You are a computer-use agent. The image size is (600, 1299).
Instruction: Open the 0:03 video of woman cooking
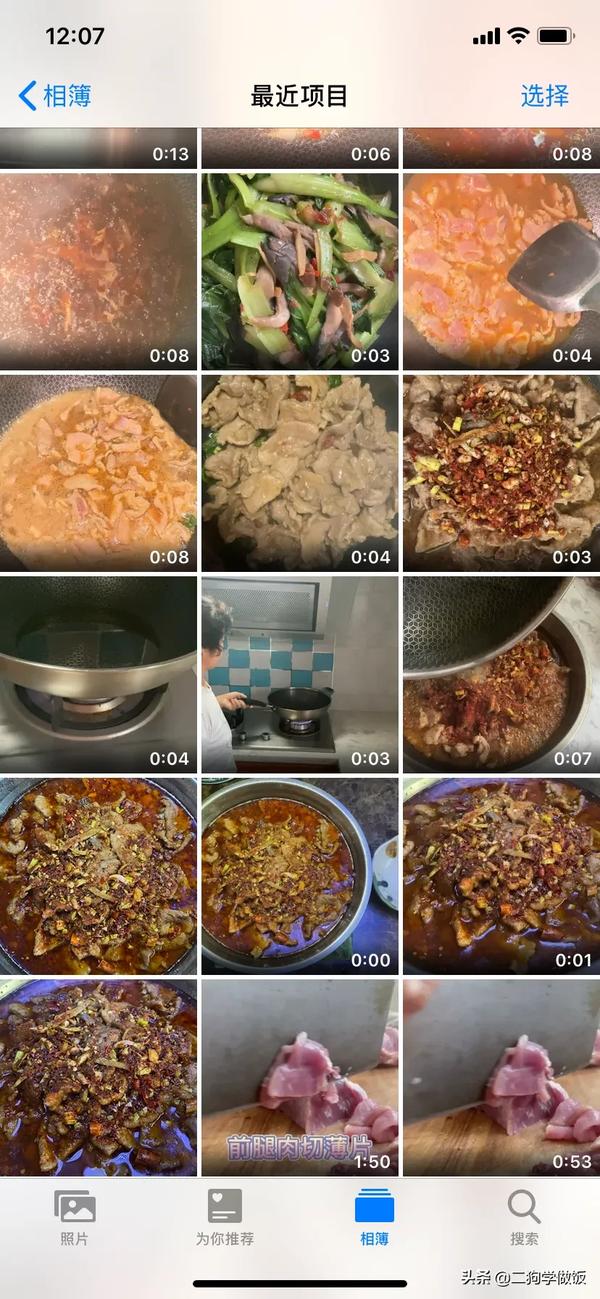[x=299, y=673]
